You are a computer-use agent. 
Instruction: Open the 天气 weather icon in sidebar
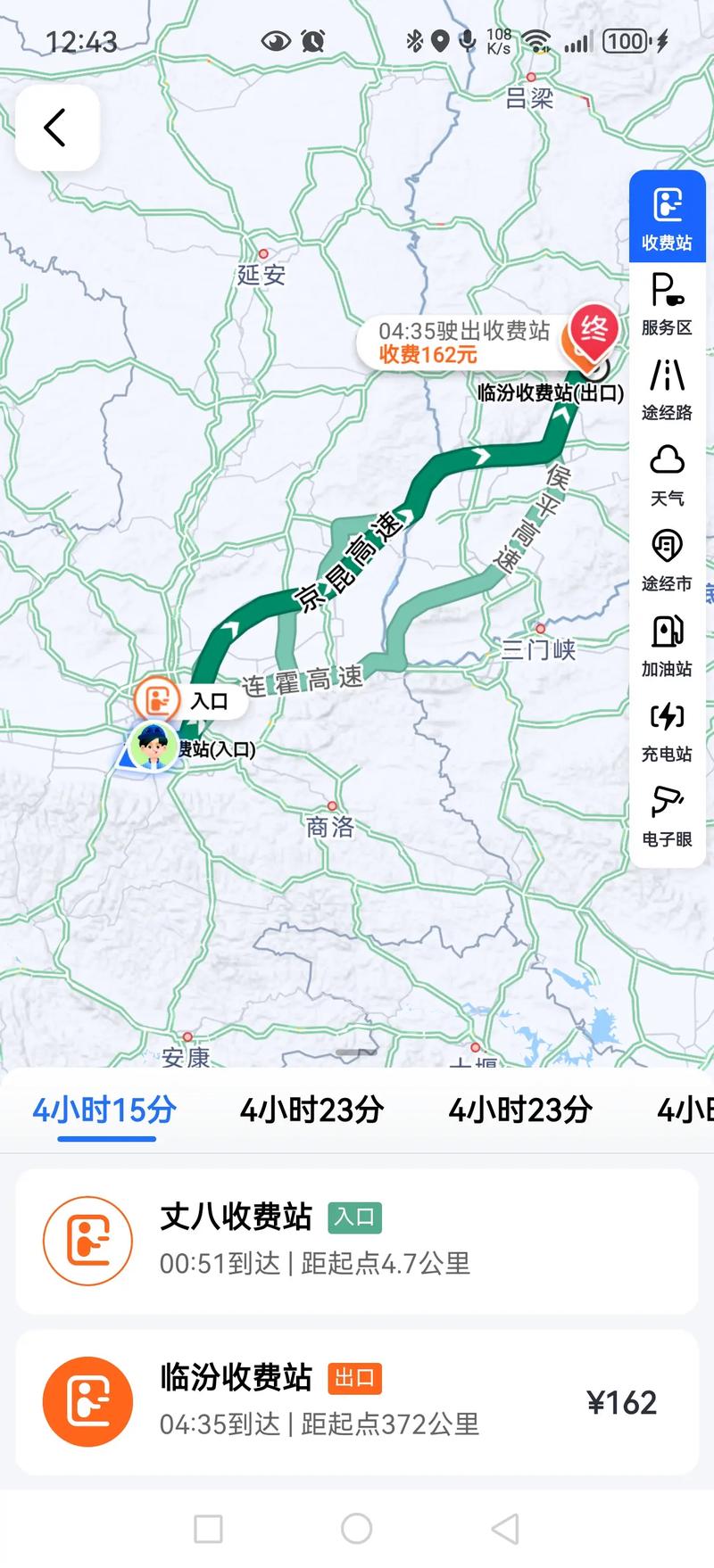click(666, 468)
